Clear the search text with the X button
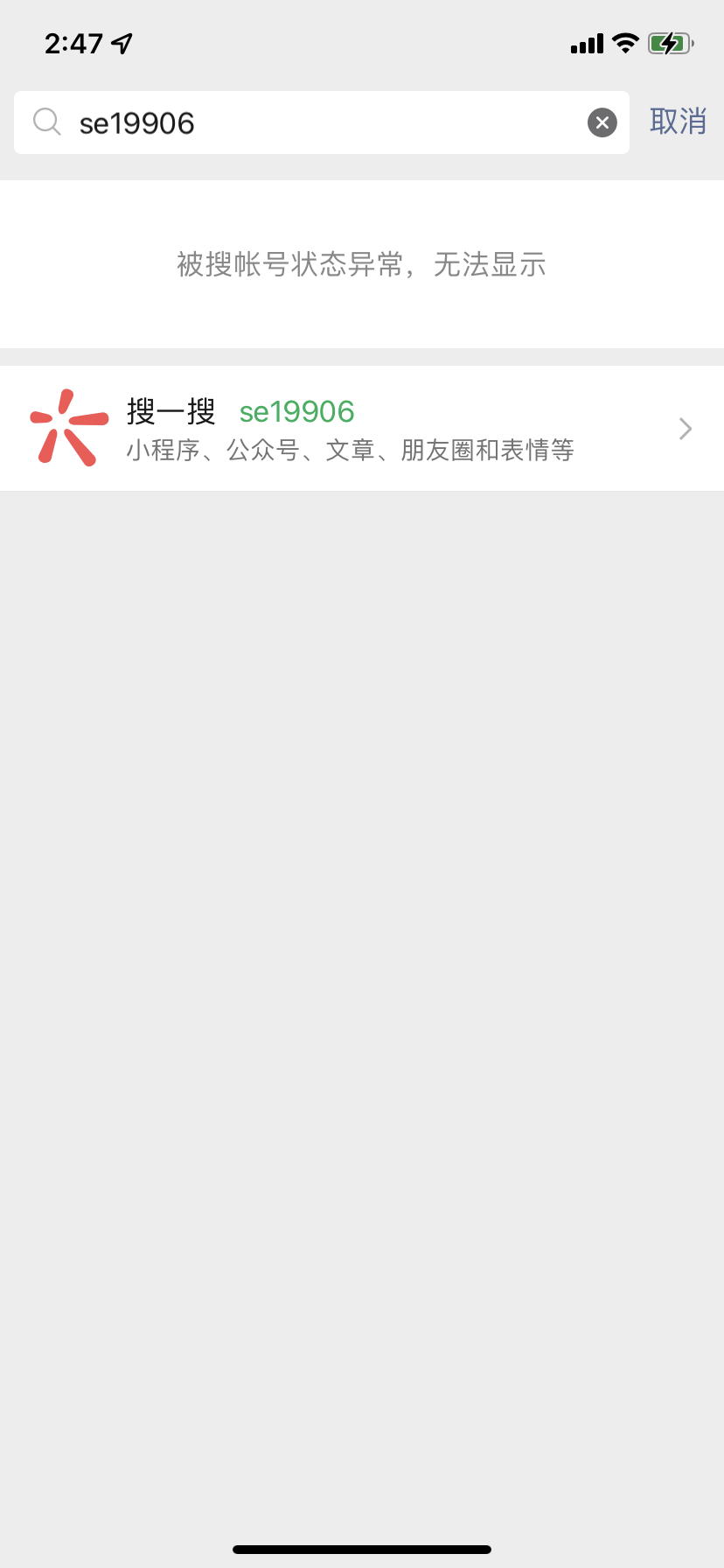This screenshot has height=1568, width=724. (x=602, y=122)
